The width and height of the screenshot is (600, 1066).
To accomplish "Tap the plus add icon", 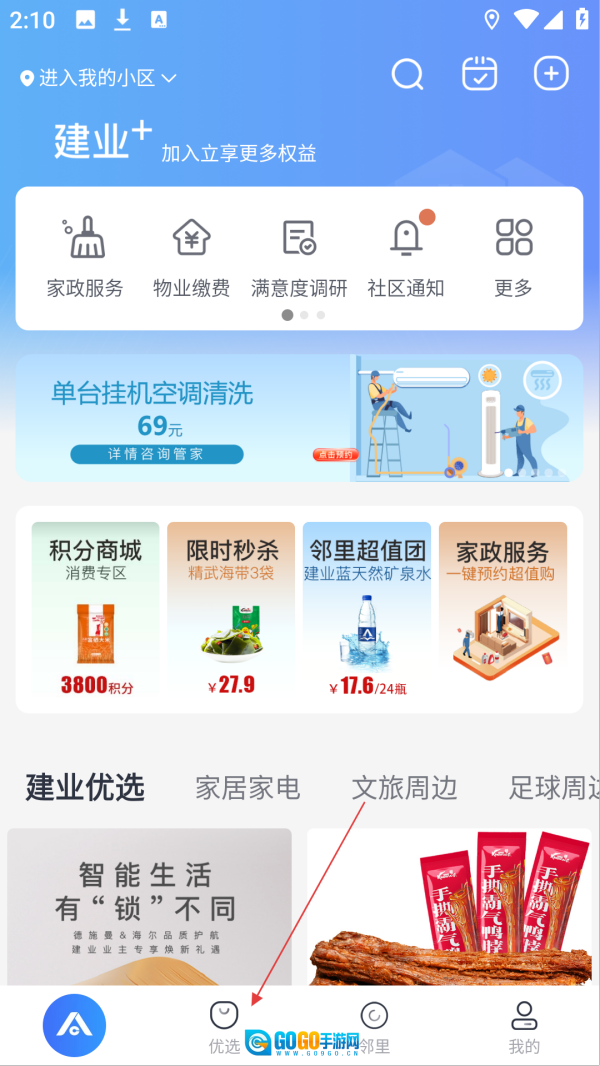I will 551,74.
